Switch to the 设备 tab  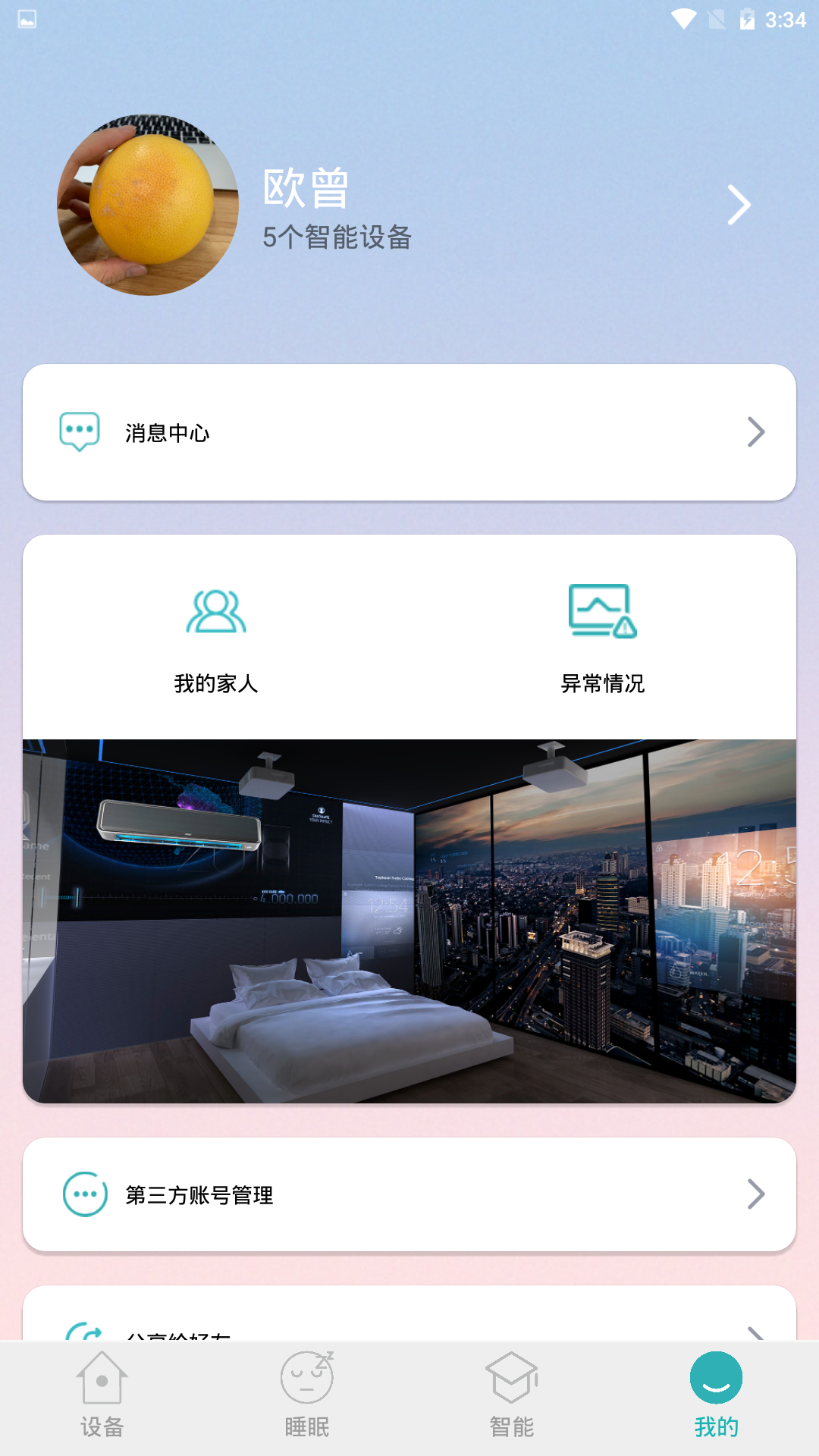tap(102, 1395)
